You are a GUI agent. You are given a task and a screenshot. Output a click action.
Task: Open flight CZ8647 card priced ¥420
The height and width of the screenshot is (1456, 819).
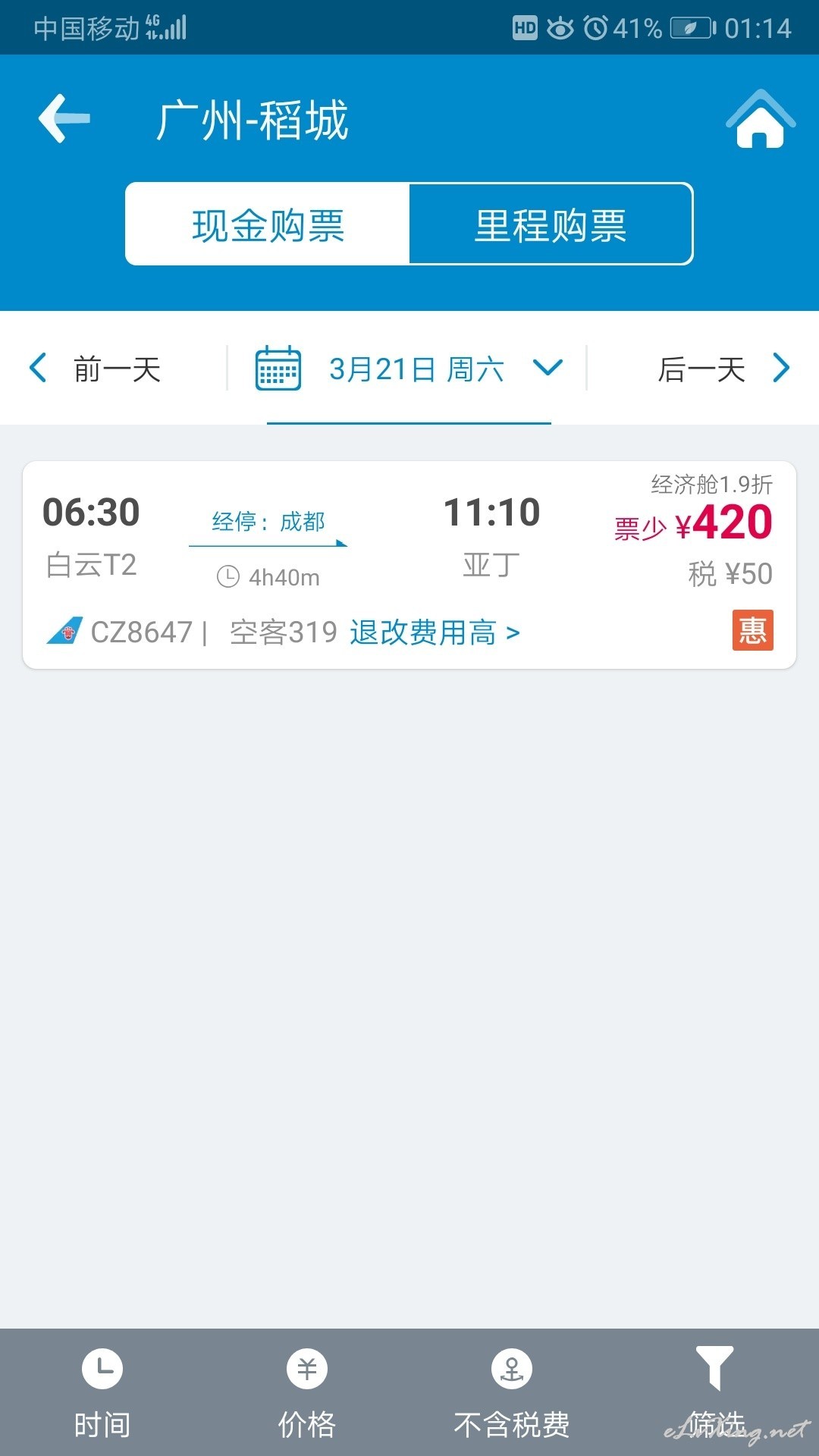point(409,565)
